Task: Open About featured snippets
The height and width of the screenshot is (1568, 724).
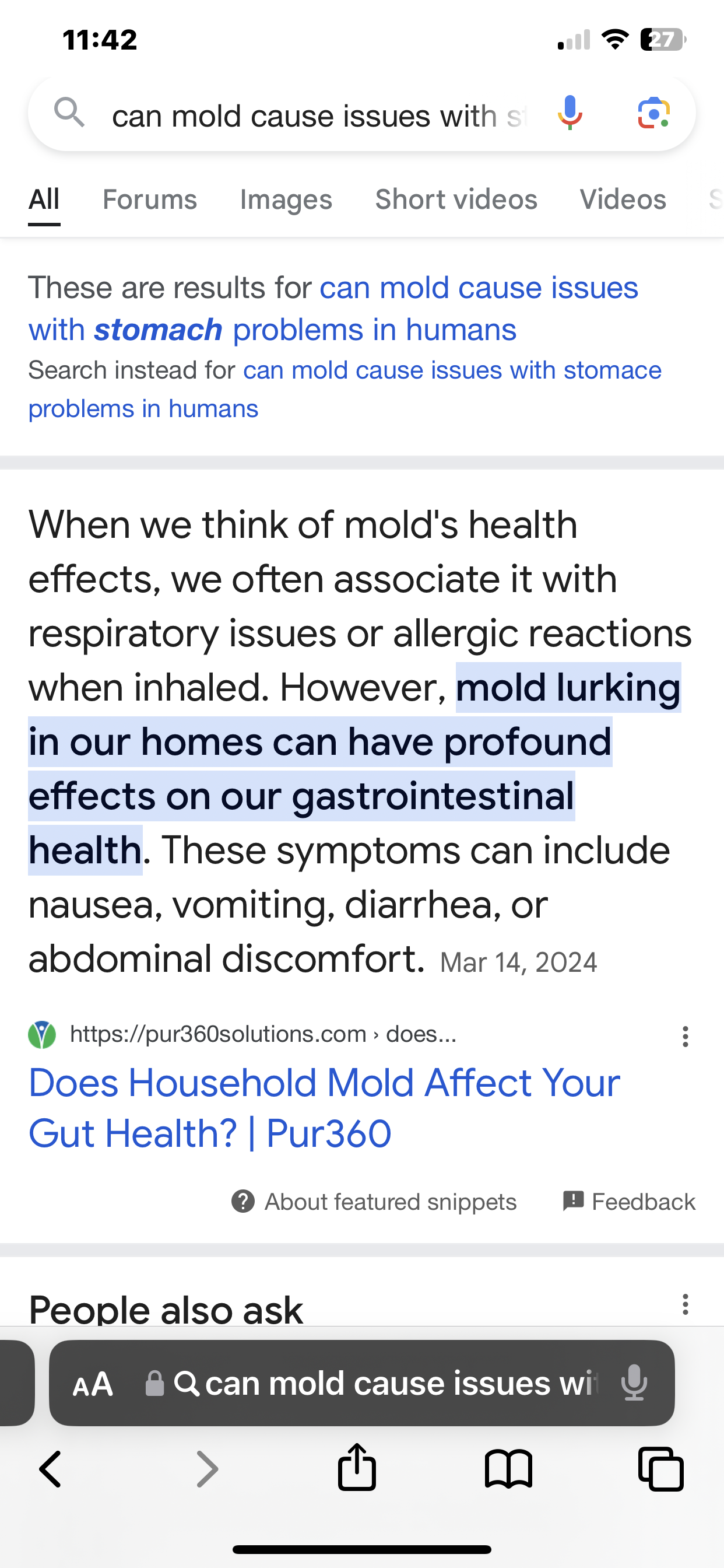Action: pos(374,1202)
